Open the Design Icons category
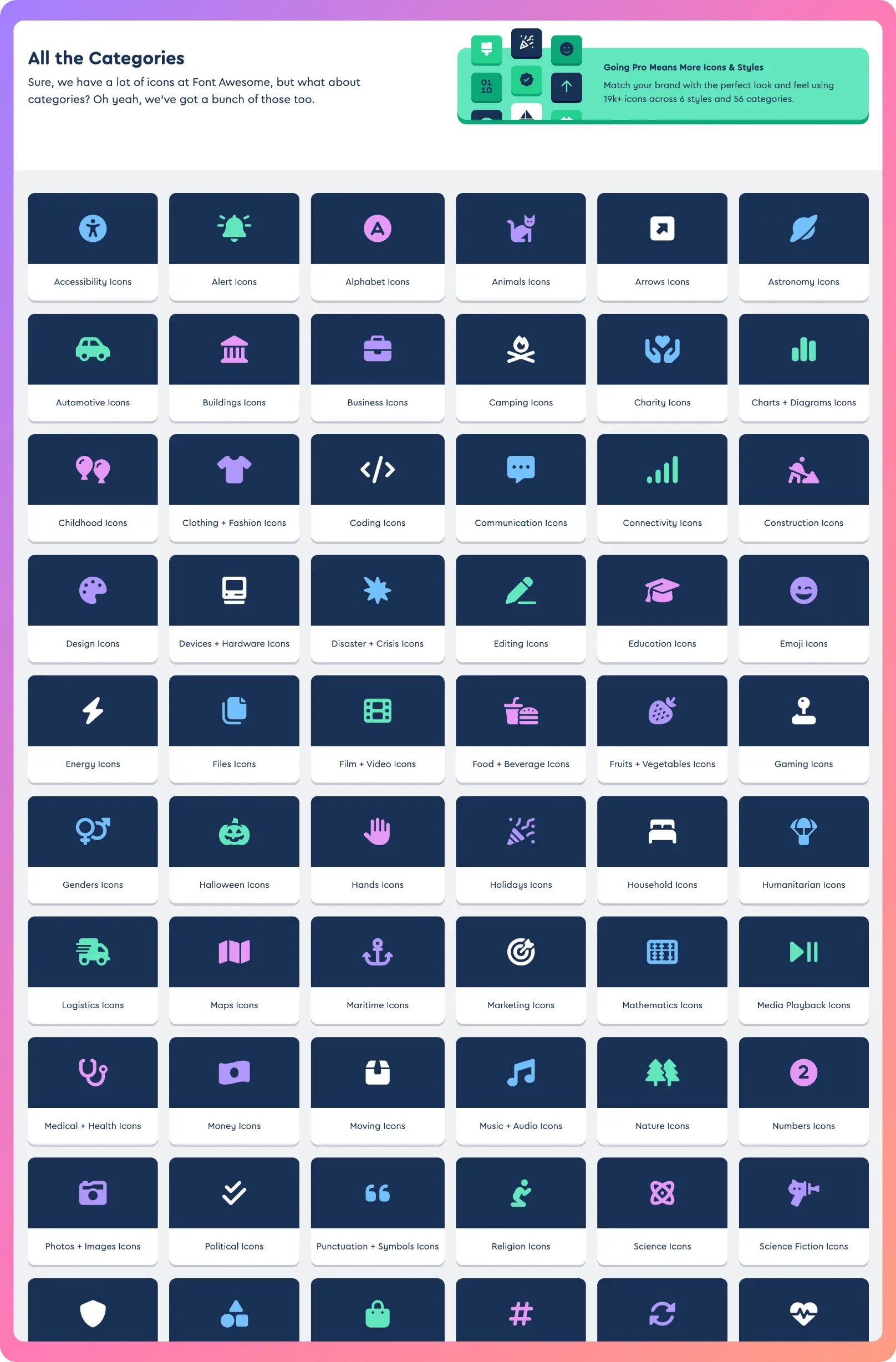This screenshot has height=1362, width=896. 93,608
